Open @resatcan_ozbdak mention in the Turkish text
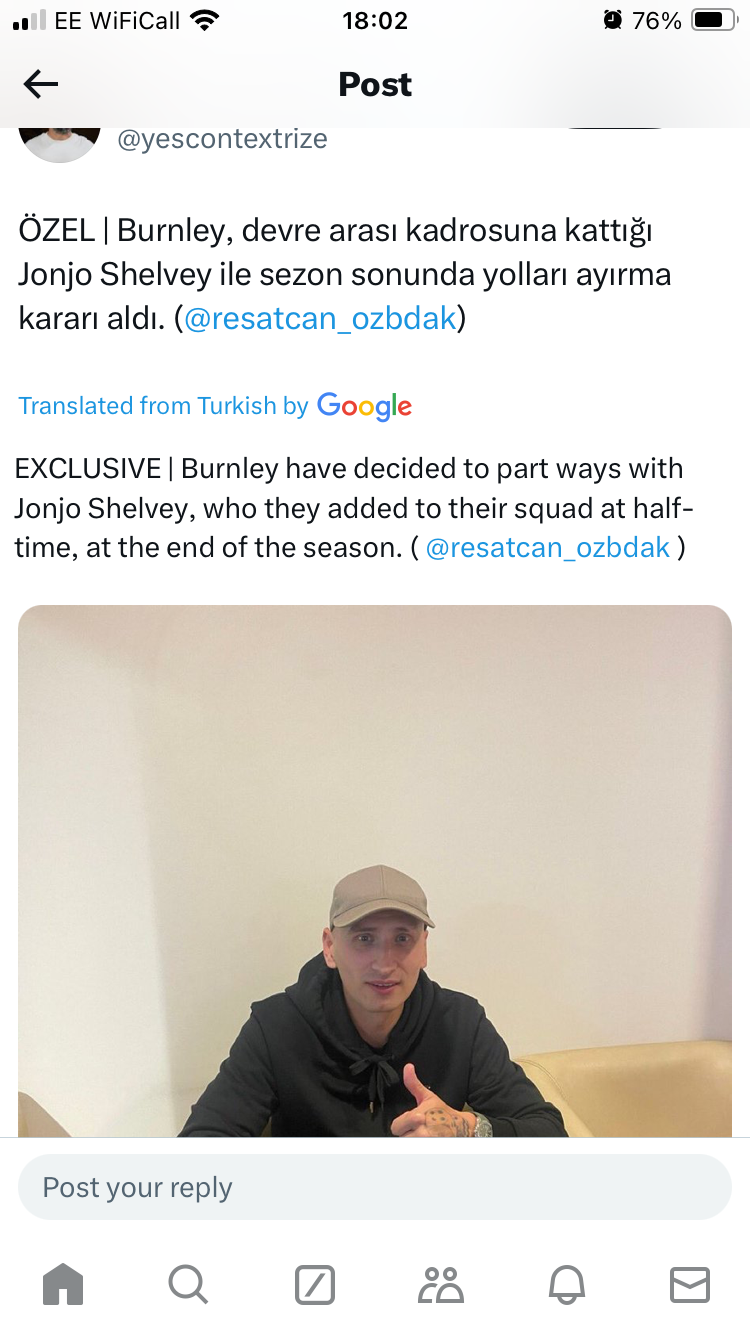The image size is (750, 1334). coord(320,319)
